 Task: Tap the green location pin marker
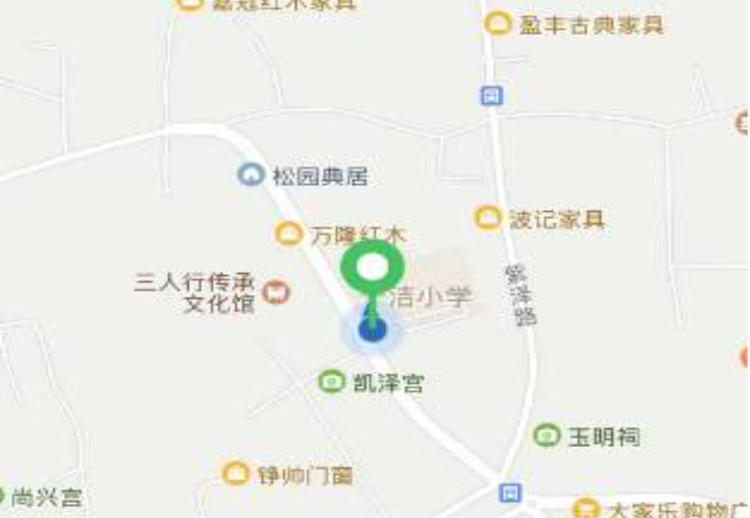point(372,269)
